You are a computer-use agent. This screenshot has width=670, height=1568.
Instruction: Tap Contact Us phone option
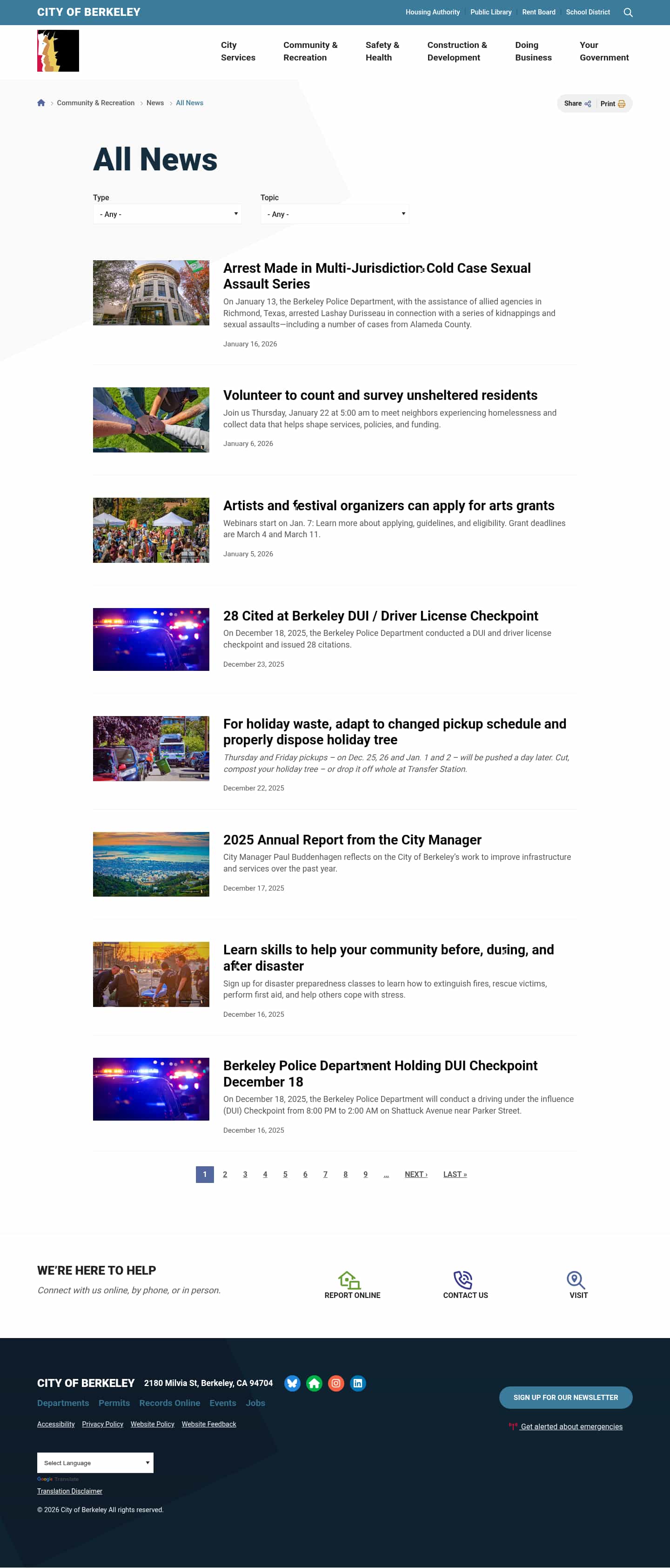click(x=465, y=1285)
